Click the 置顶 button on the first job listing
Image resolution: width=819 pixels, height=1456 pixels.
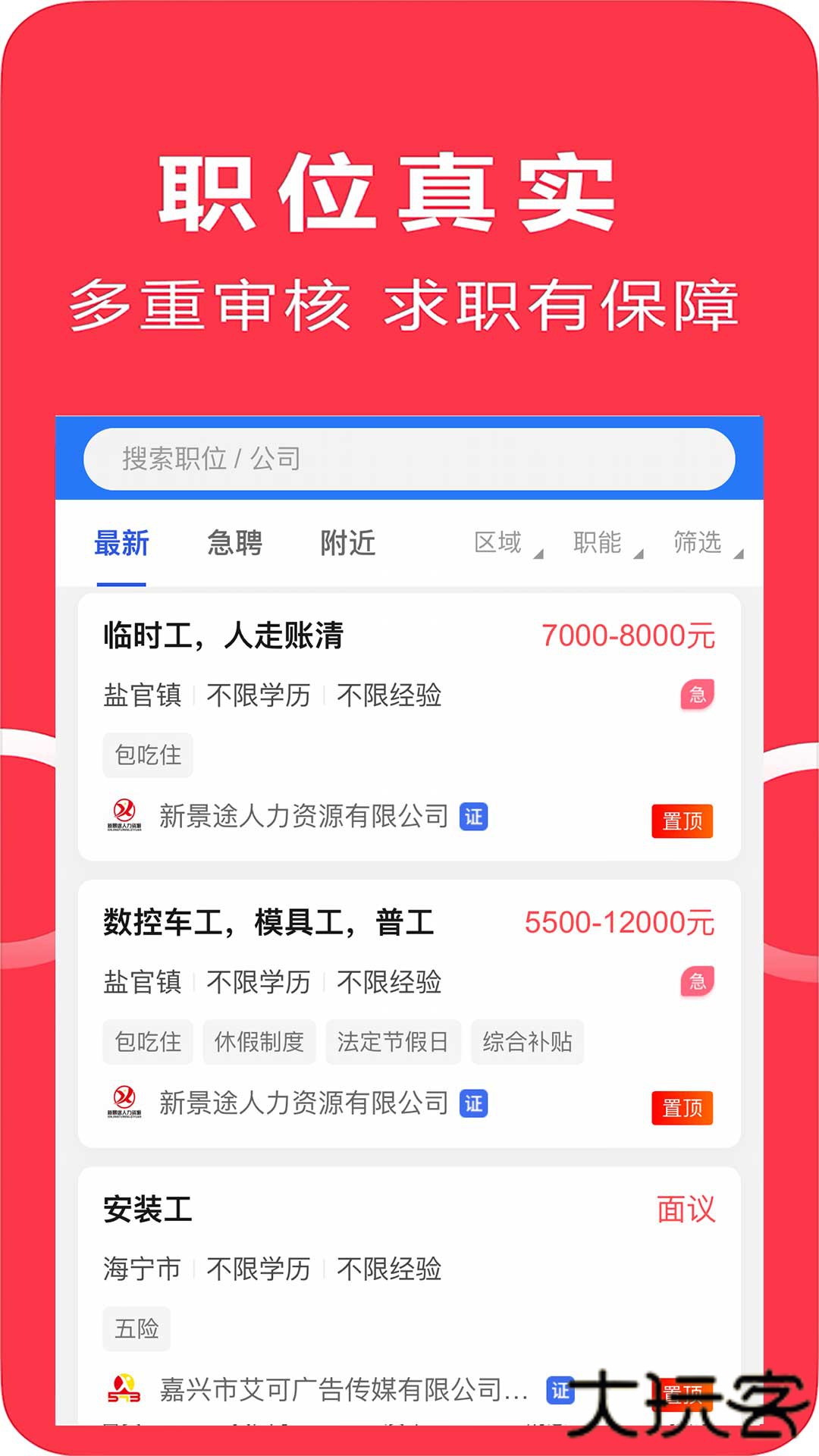pyautogui.click(x=682, y=821)
